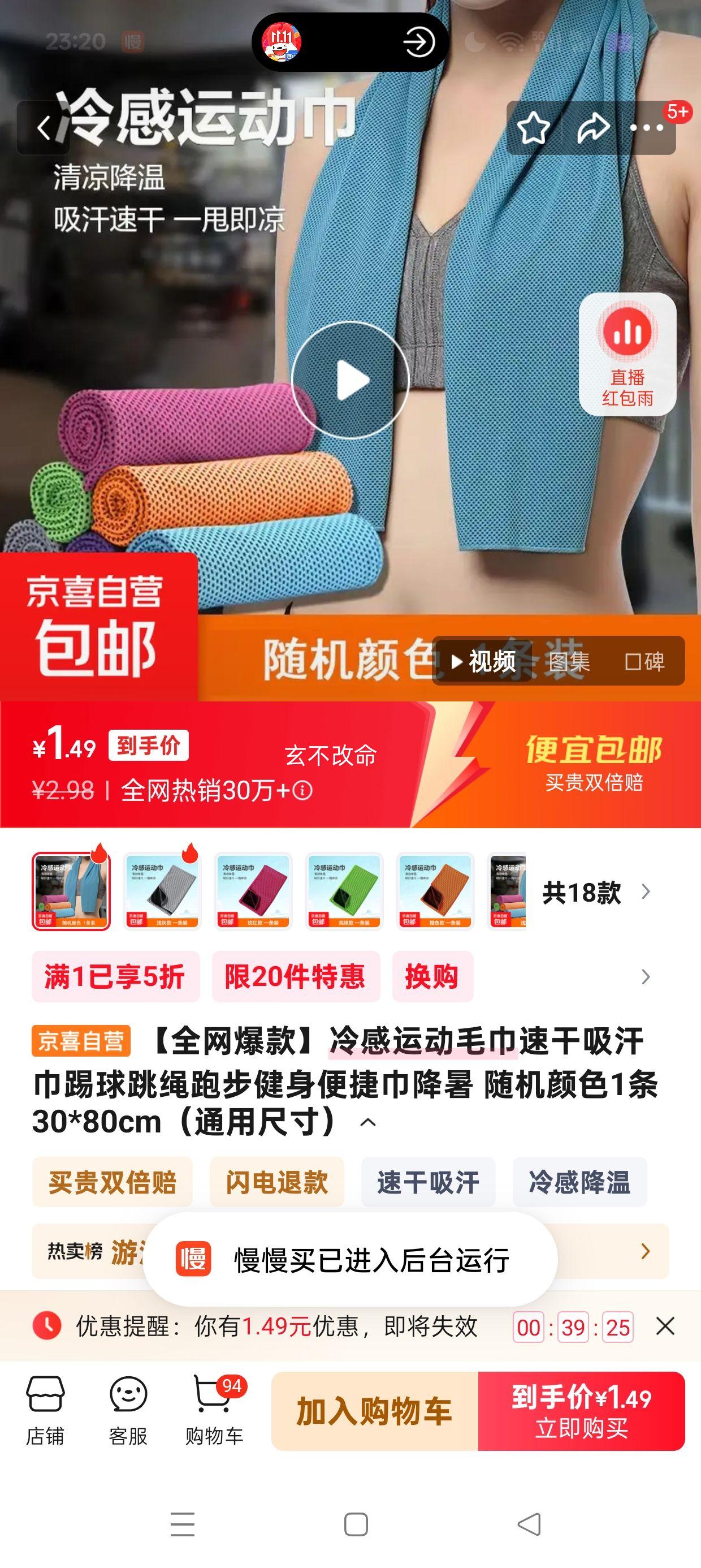This screenshot has width=701, height=1568.
Task: Select the grey towel variant thumbnail
Action: click(x=162, y=891)
